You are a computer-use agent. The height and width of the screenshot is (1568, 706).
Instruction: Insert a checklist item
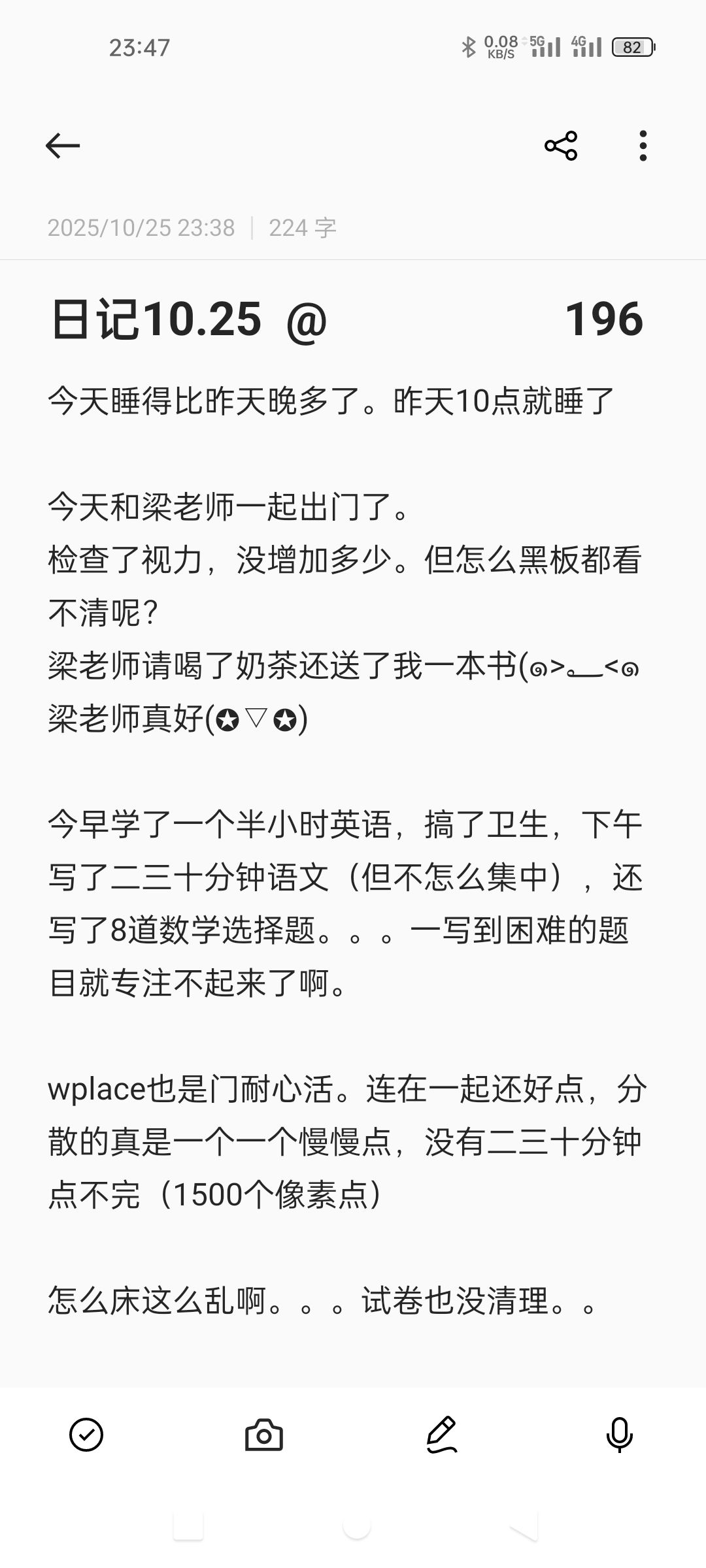click(86, 1435)
